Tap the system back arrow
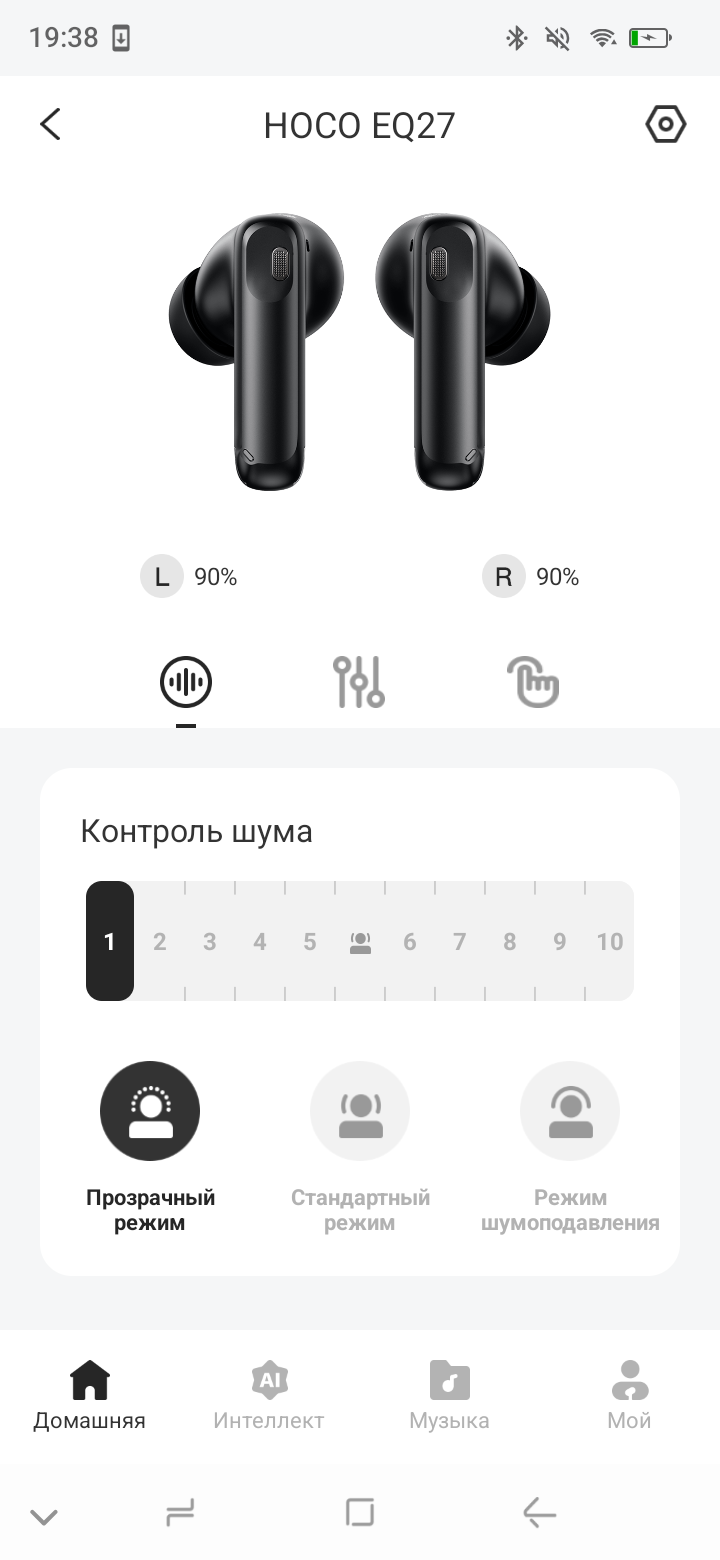Viewport: 720px width, 1560px height. coord(539,1514)
